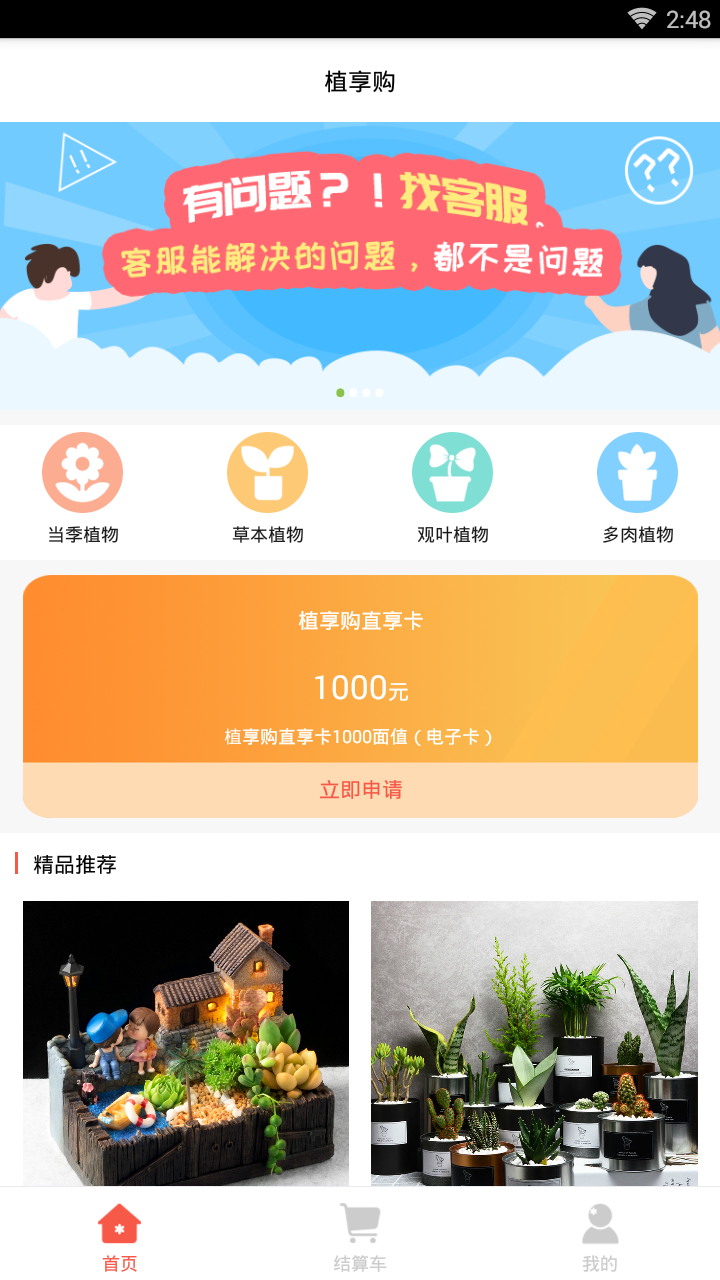Select the last carousel indicator dot

[x=377, y=392]
